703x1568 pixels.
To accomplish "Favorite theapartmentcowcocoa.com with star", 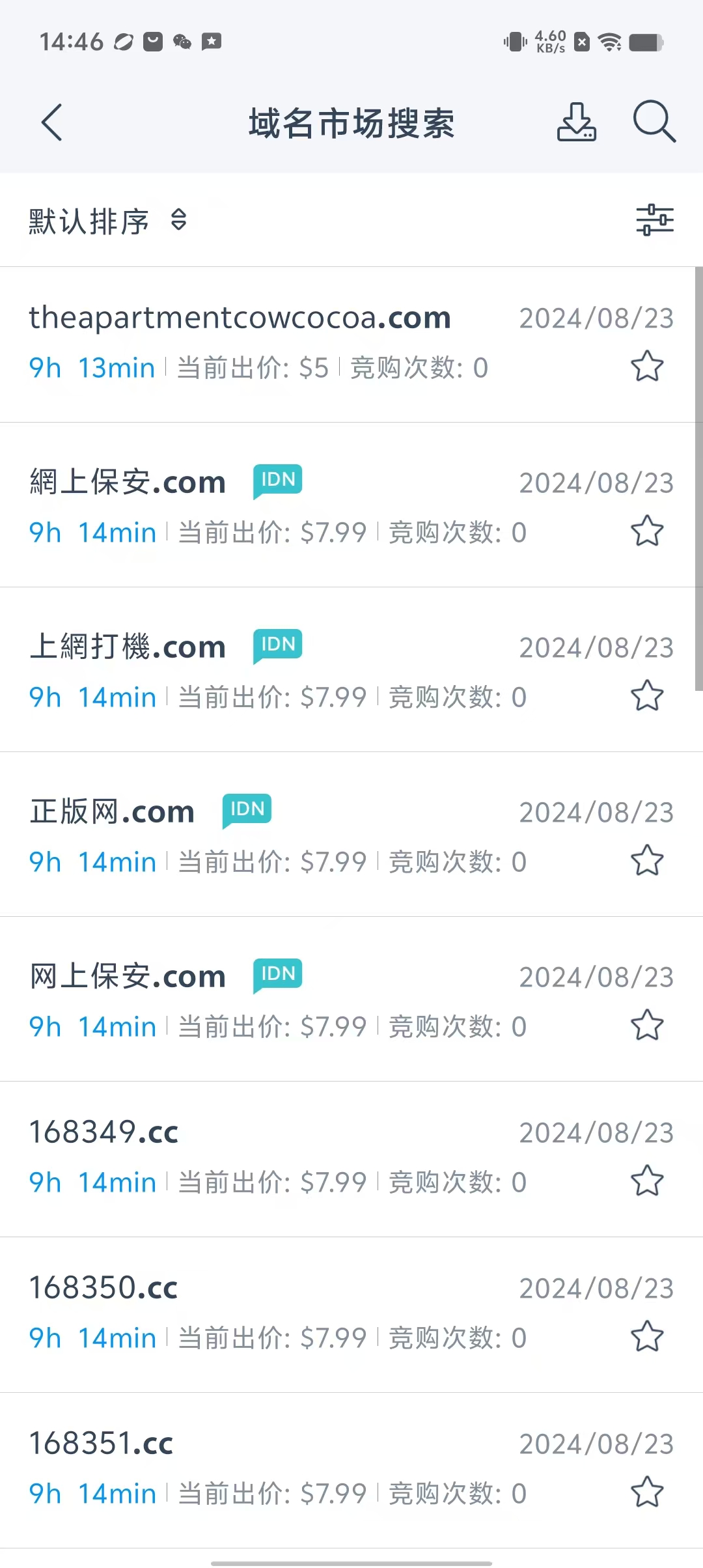I will click(647, 367).
